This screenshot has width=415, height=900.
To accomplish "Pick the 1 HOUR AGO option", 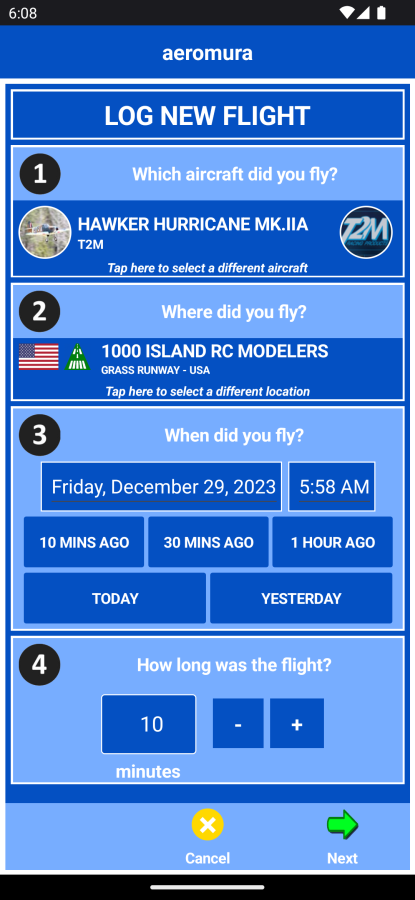I will (x=332, y=542).
